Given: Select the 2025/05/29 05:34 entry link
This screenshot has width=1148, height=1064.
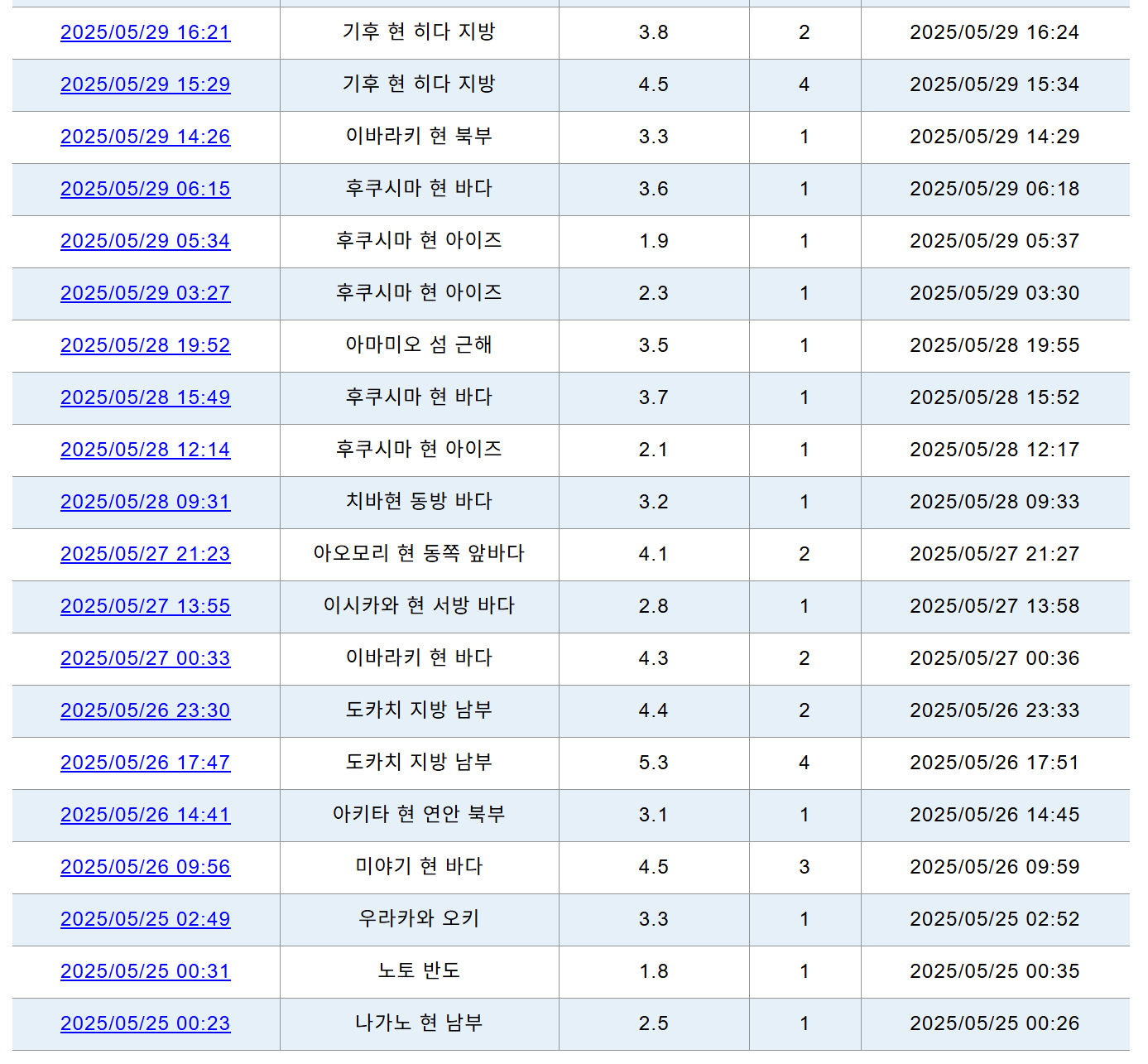Looking at the screenshot, I should coord(145,241).
